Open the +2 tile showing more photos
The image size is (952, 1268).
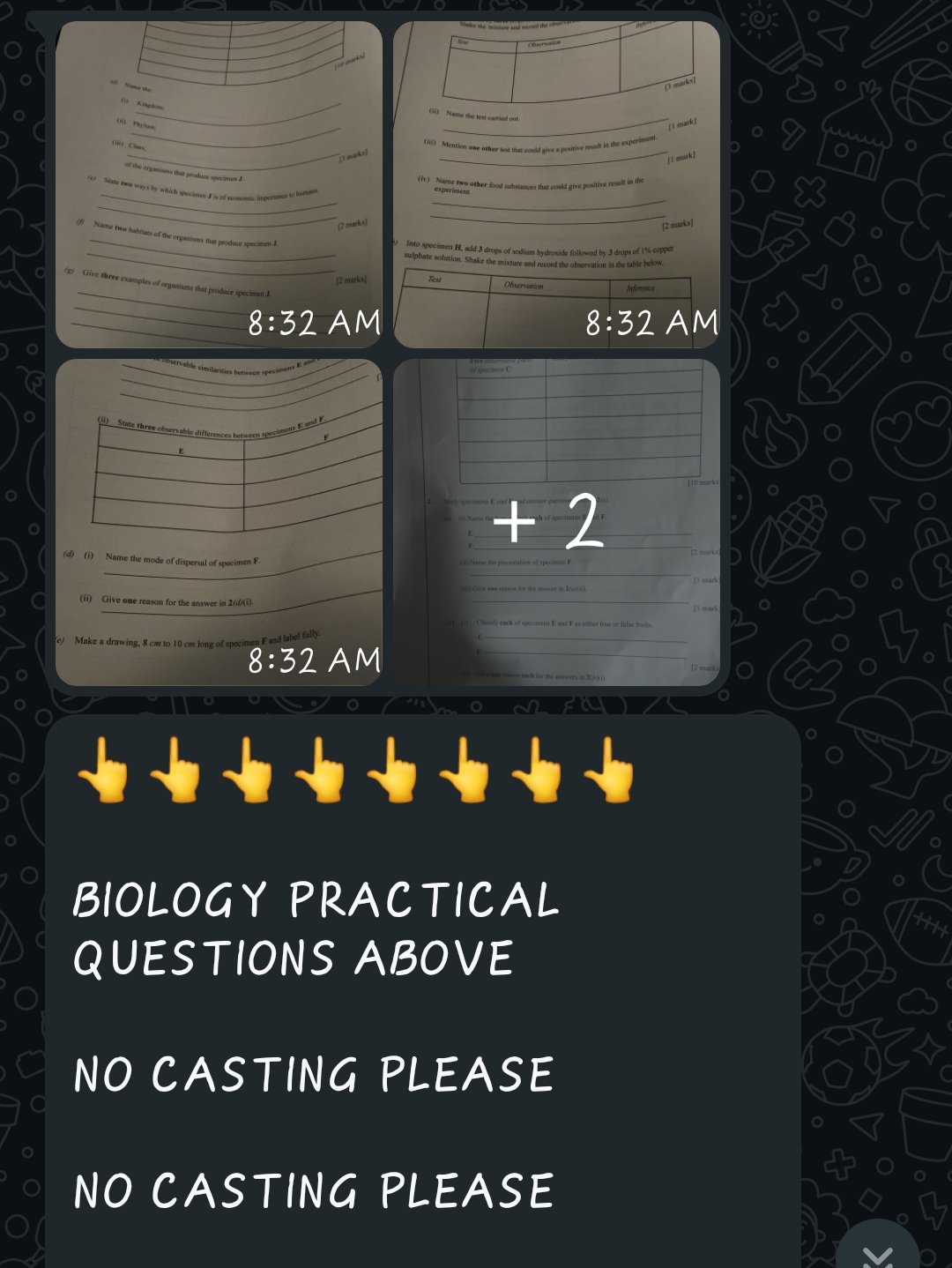point(556,522)
